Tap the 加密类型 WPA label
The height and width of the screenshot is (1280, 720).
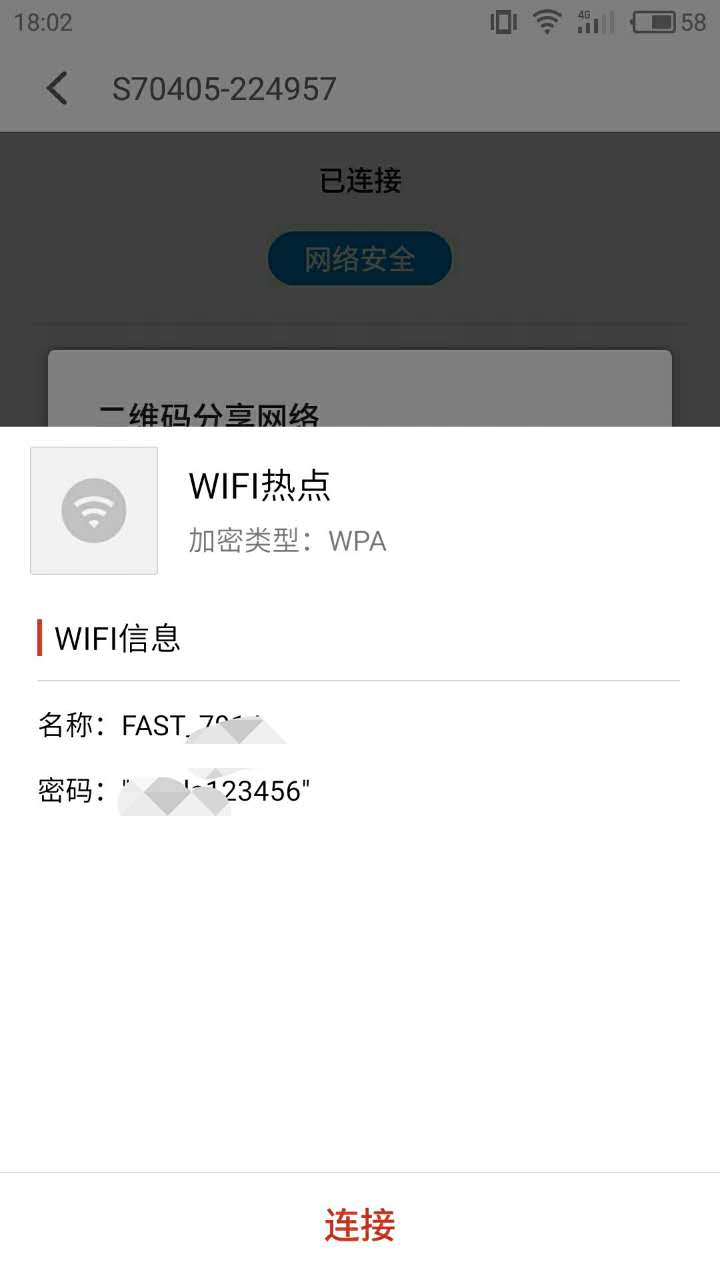(287, 541)
